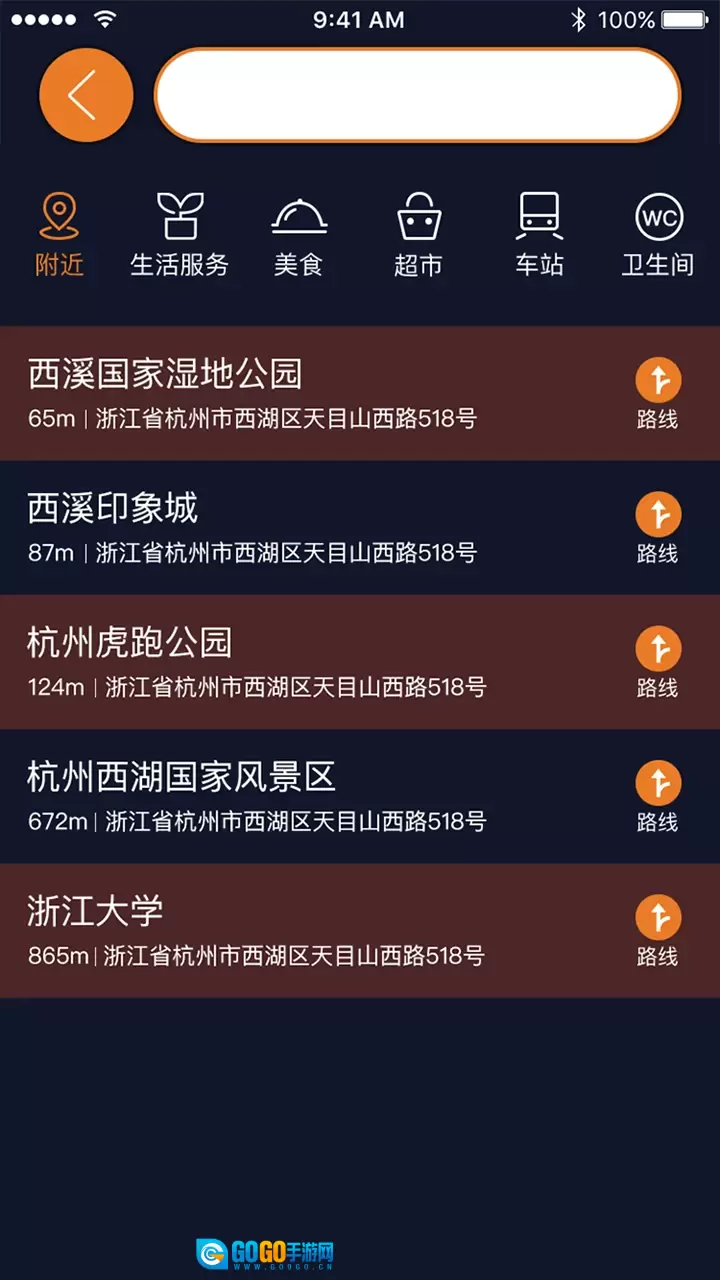Open the 西溪印象城 result
720x1280 pixels.
300,527
